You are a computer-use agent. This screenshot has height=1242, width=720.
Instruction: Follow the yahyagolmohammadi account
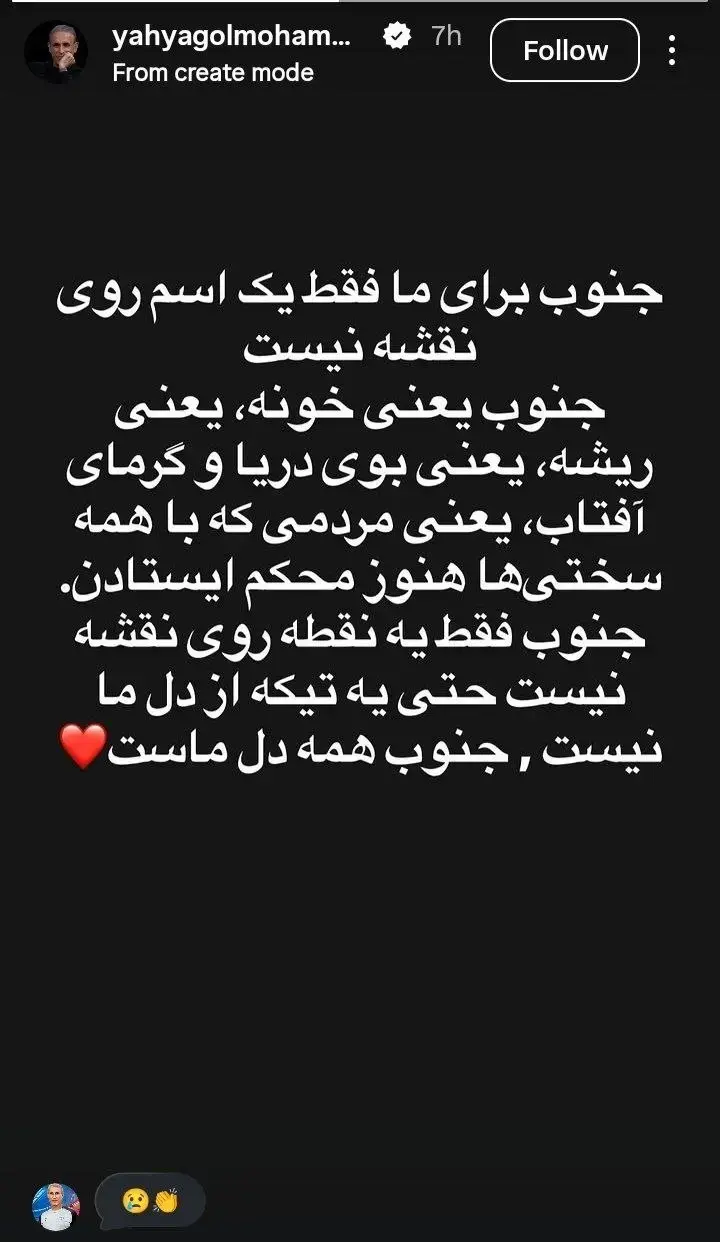pos(565,51)
